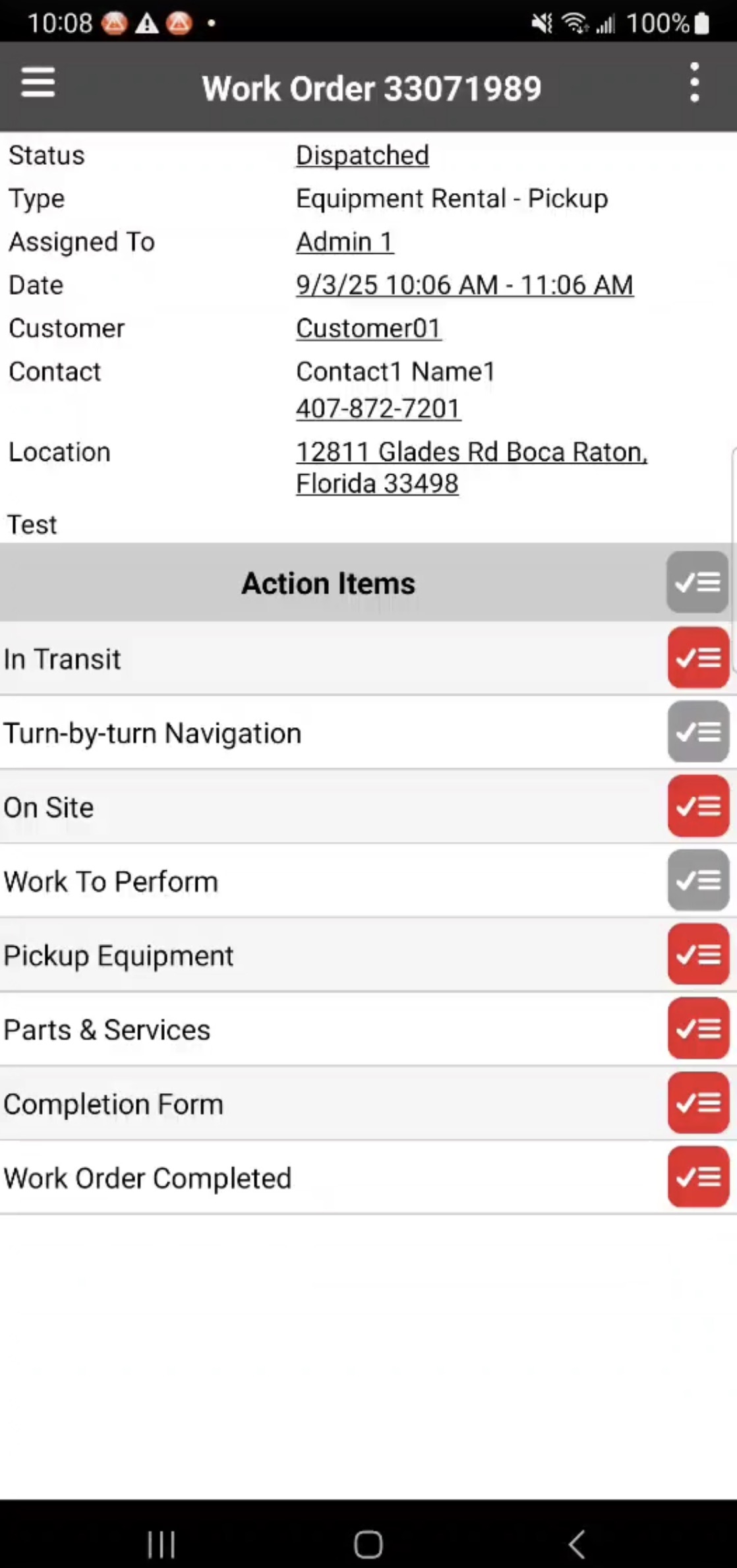Open the Glades Rd location address
Viewport: 737px width, 1568px height.
pos(471,467)
